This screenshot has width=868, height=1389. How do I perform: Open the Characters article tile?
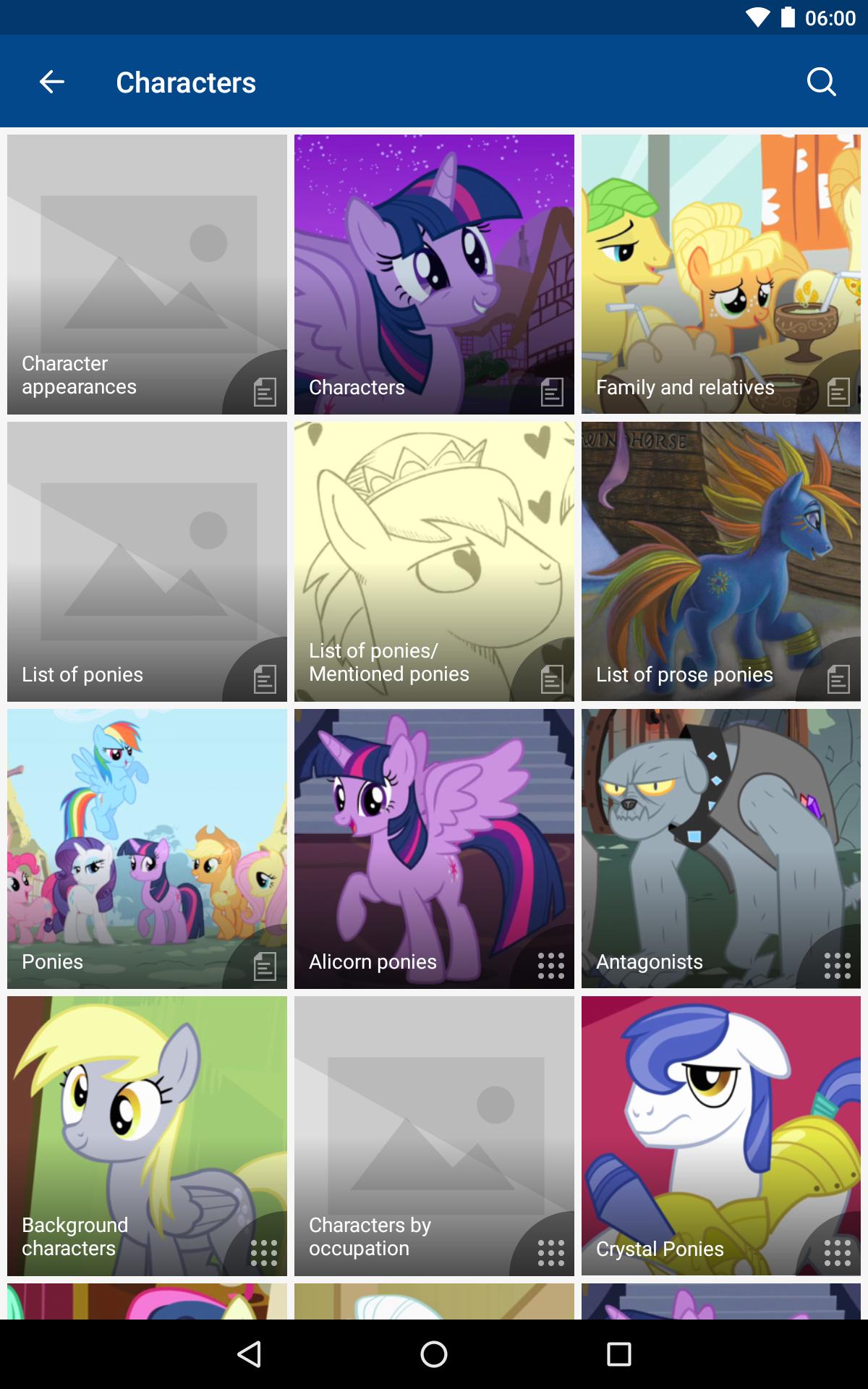coord(434,274)
